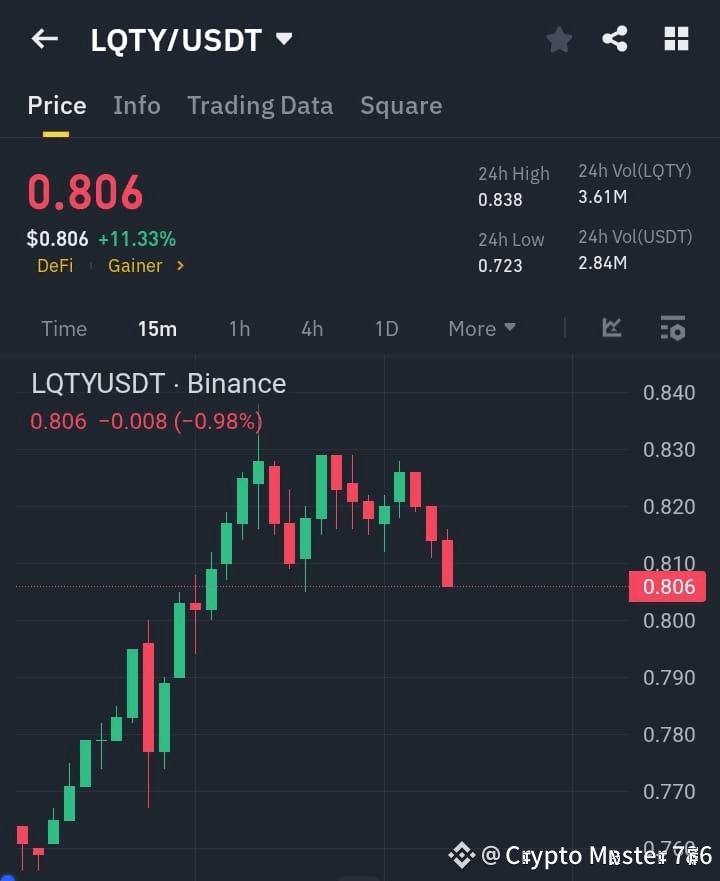Open the Gainer category chevron
This screenshot has height=881, width=720.
click(178, 266)
